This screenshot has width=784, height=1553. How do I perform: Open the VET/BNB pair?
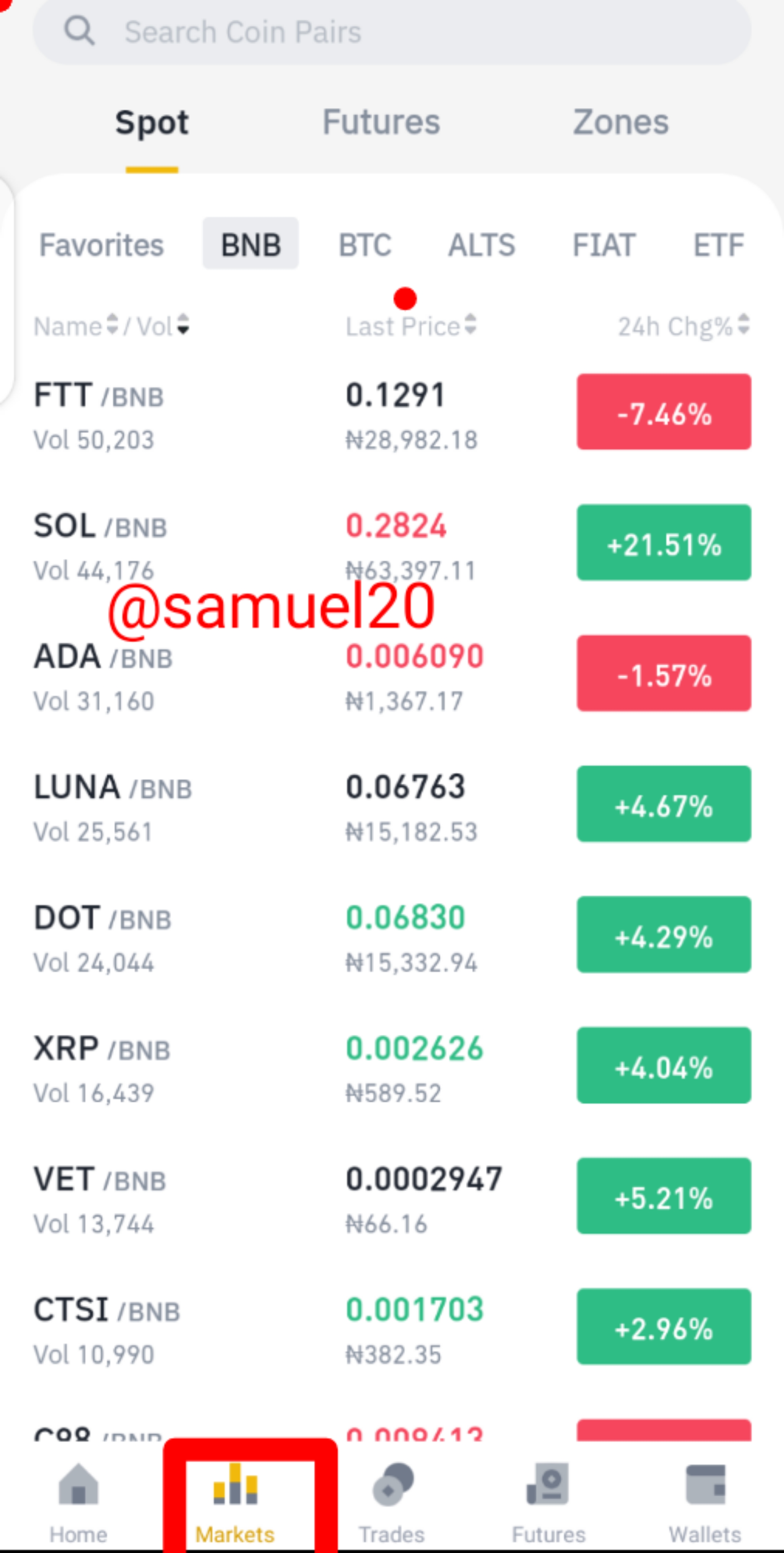(x=392, y=1200)
